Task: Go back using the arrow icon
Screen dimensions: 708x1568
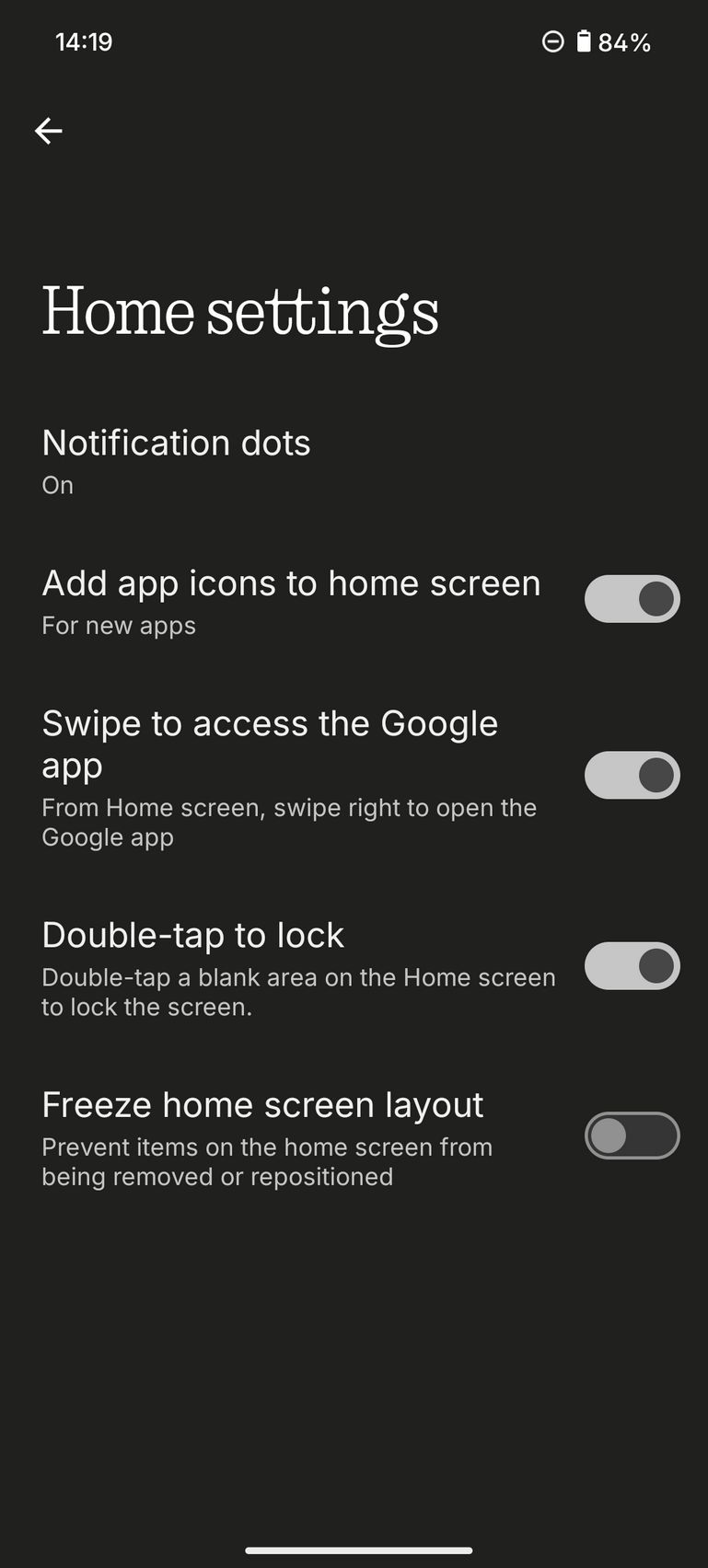Action: pyautogui.click(x=49, y=131)
